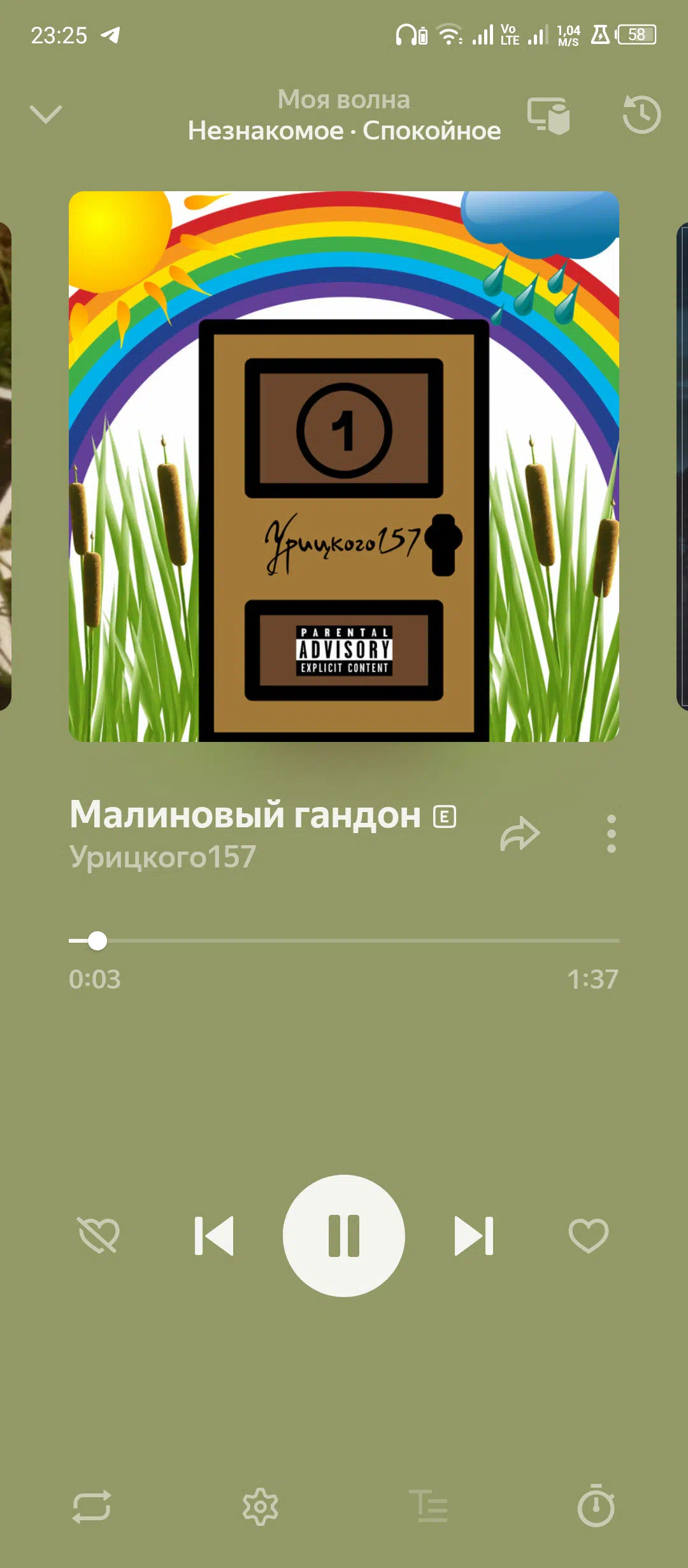Tap the playback progress slider

point(344,941)
